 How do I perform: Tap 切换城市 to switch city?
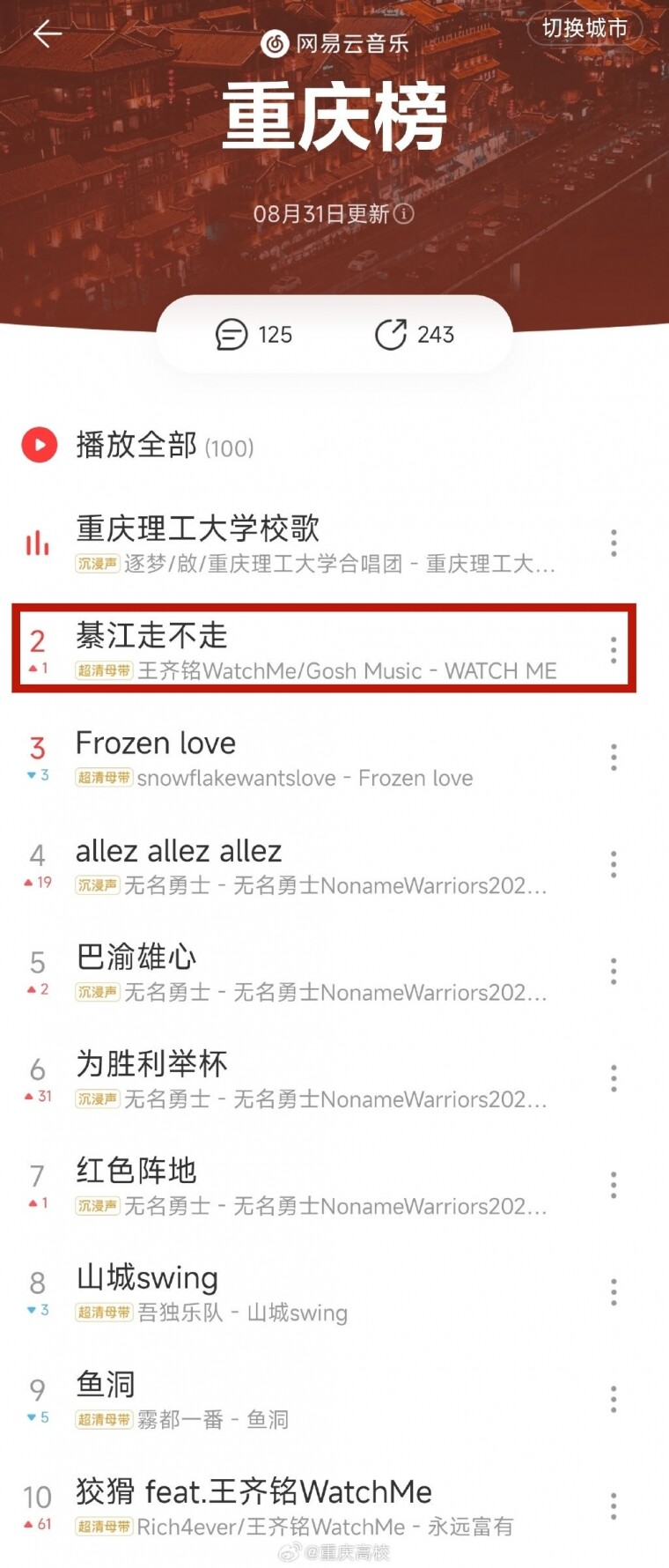(584, 28)
